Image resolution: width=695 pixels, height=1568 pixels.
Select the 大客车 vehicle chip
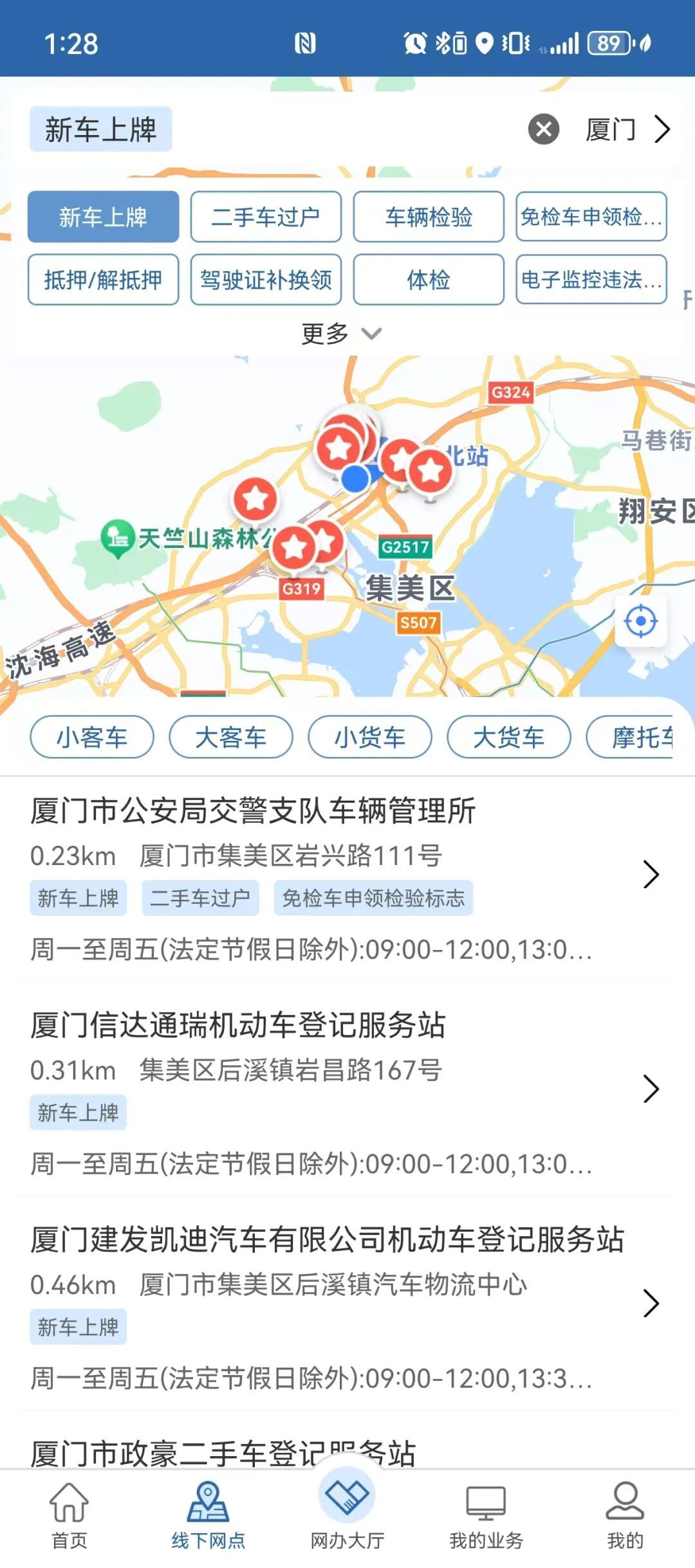point(231,737)
